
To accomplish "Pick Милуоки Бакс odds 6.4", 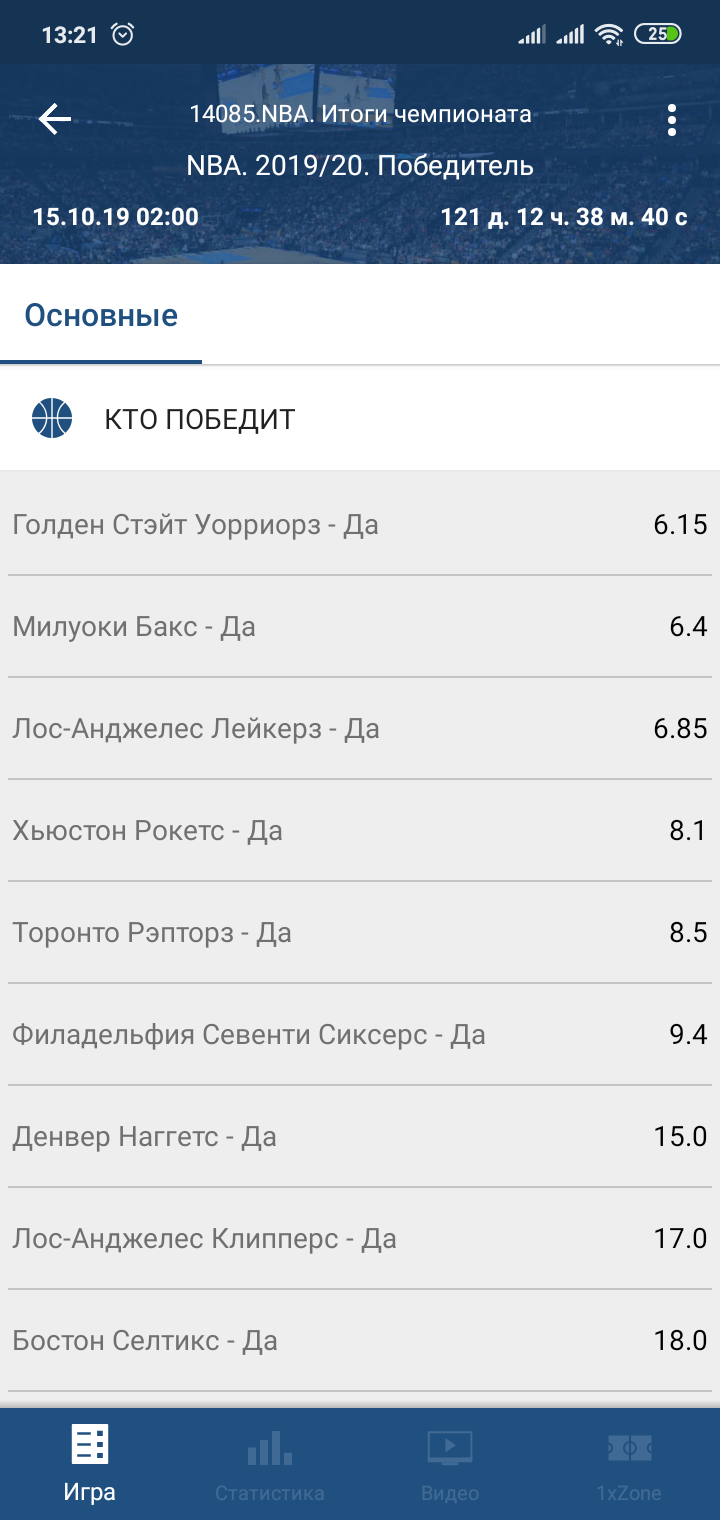I will 360,627.
